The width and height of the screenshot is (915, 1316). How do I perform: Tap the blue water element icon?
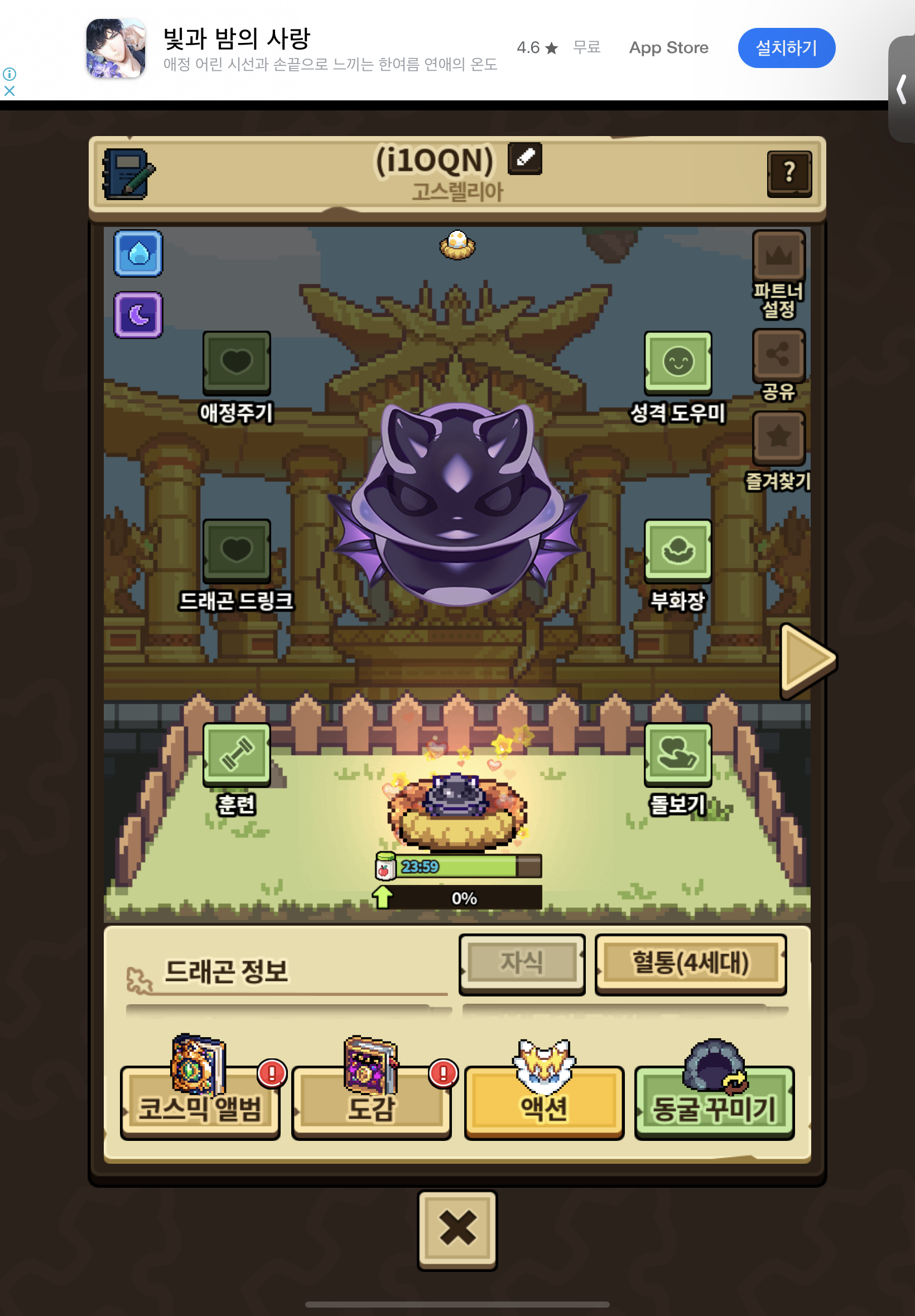click(138, 253)
